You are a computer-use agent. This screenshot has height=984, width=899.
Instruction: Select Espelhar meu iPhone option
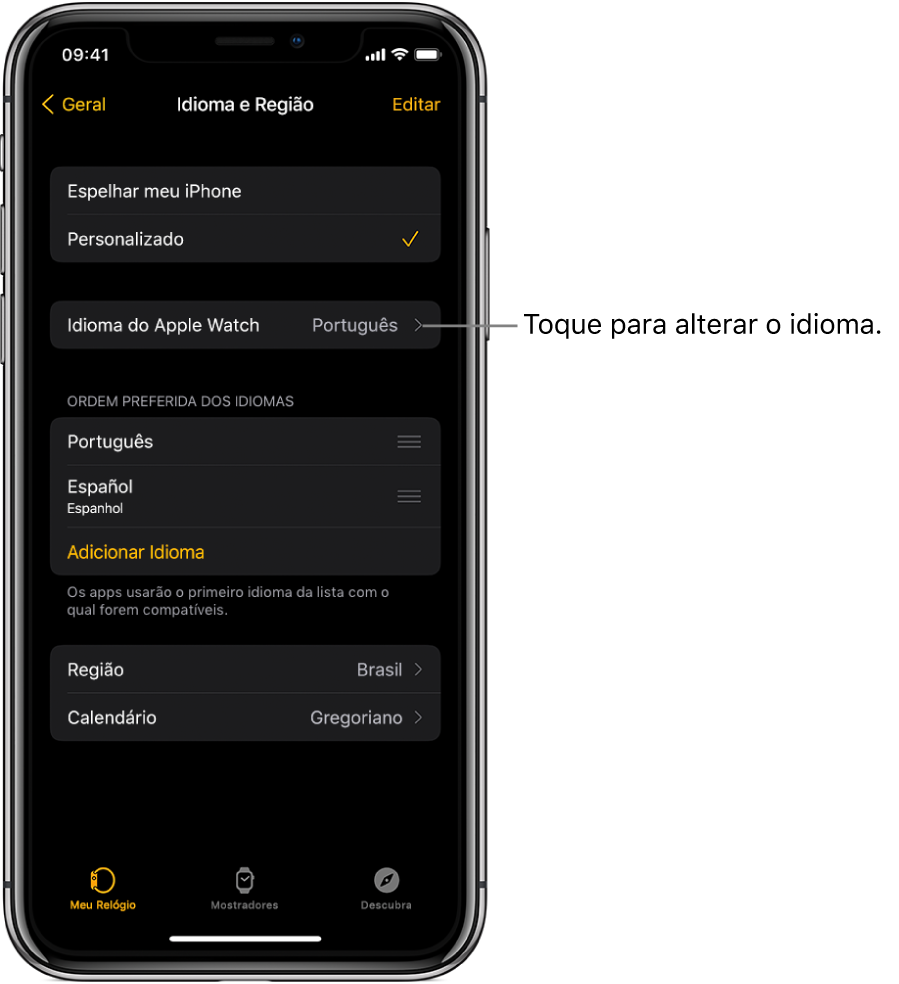click(x=245, y=191)
